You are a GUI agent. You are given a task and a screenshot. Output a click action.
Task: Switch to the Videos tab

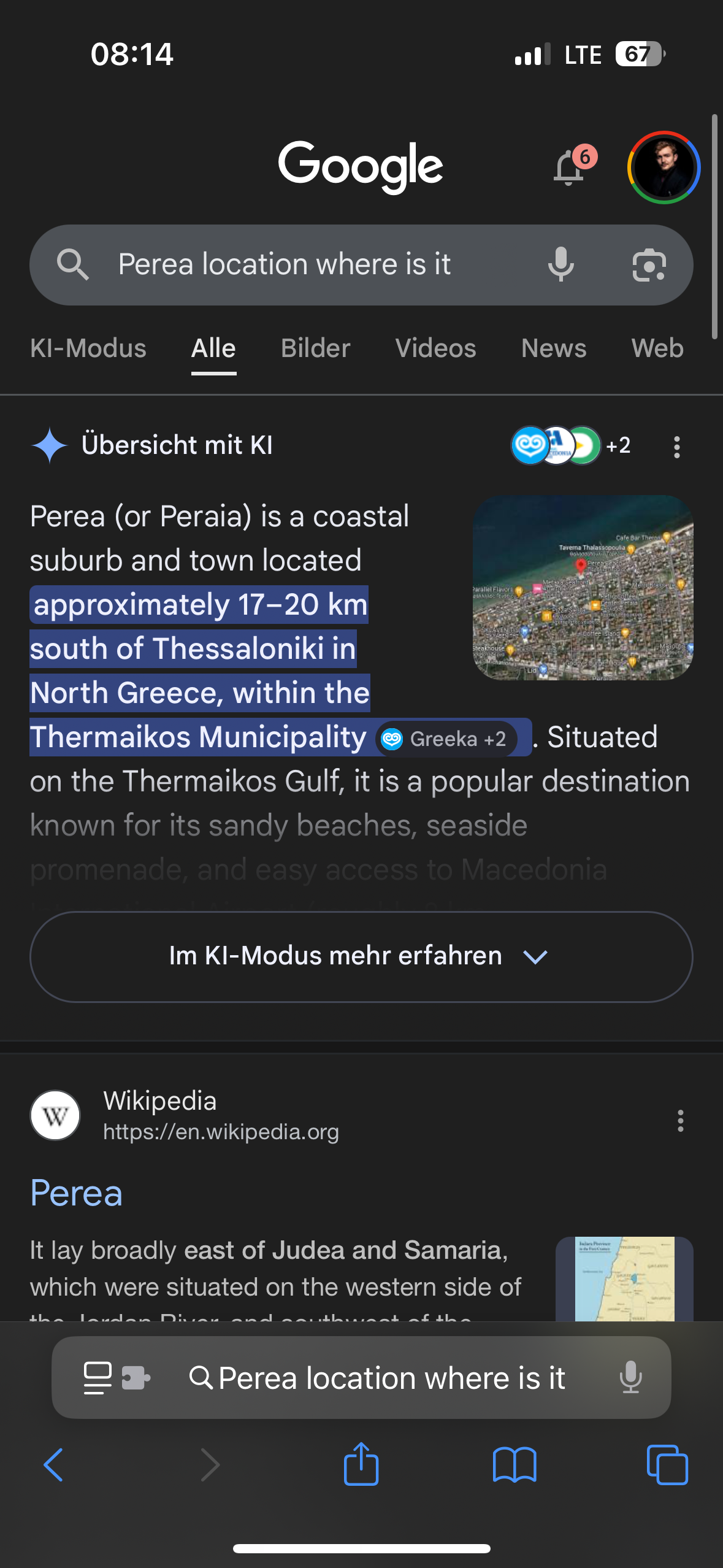click(x=435, y=348)
